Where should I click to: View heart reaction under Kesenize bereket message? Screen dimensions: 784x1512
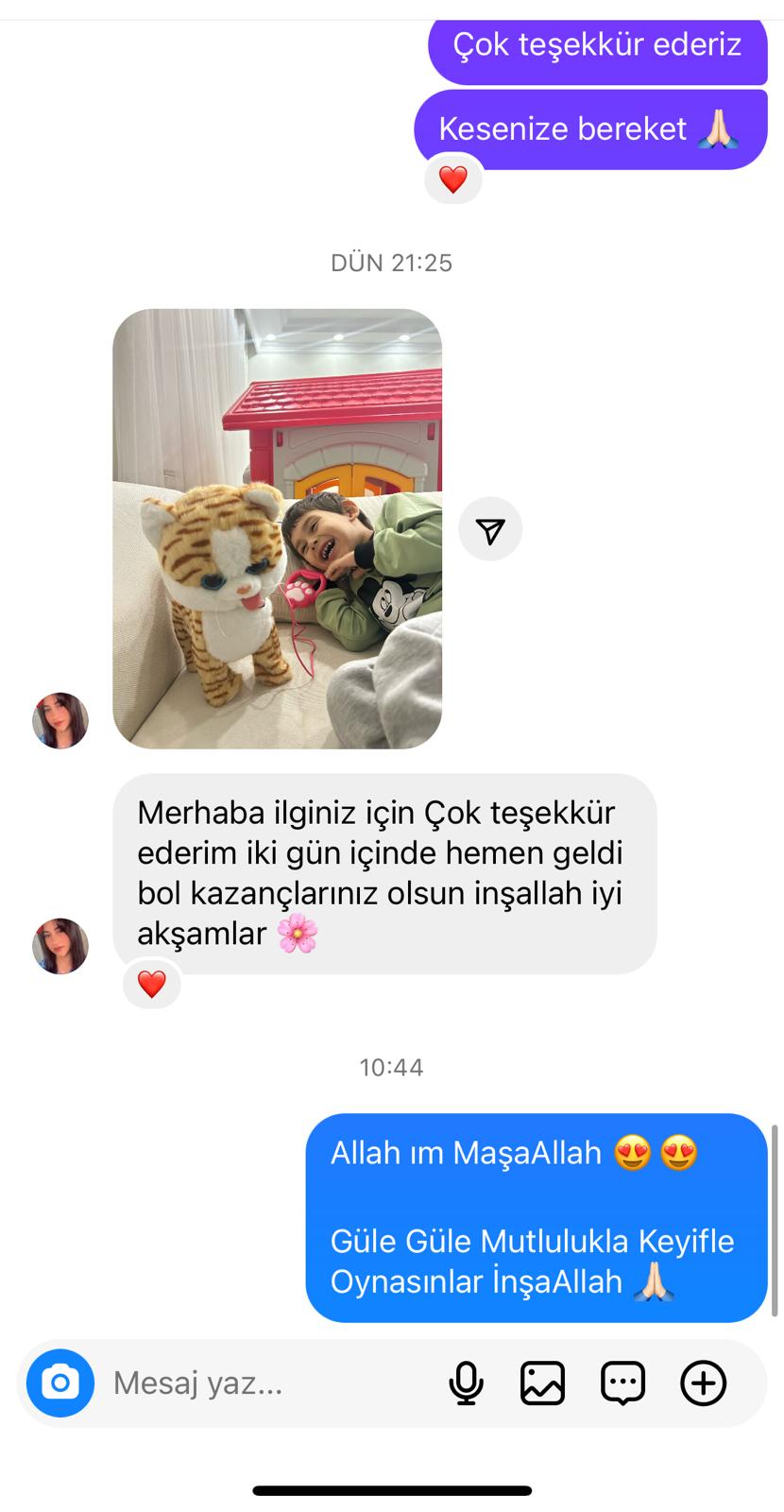(x=453, y=179)
